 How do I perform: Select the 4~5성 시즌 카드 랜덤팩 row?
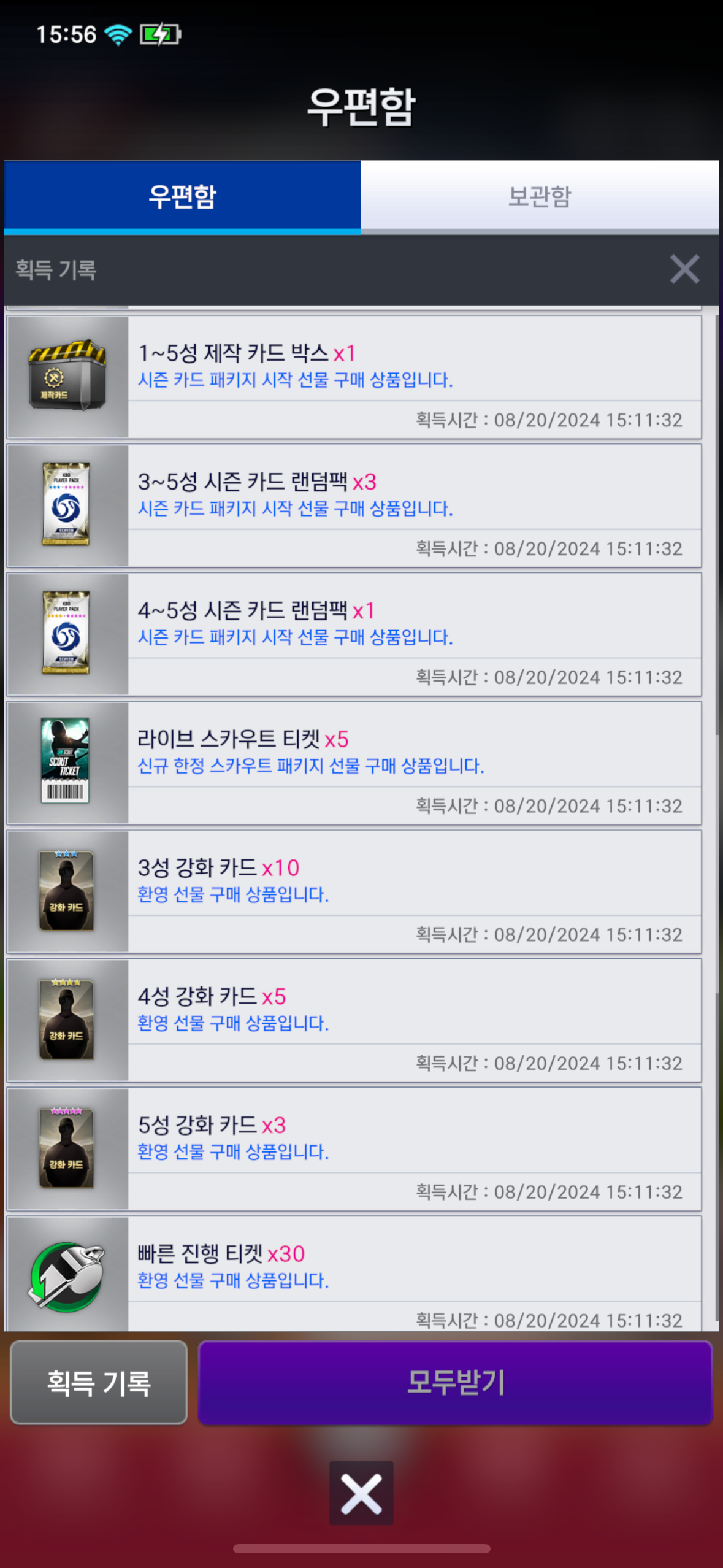click(x=353, y=634)
